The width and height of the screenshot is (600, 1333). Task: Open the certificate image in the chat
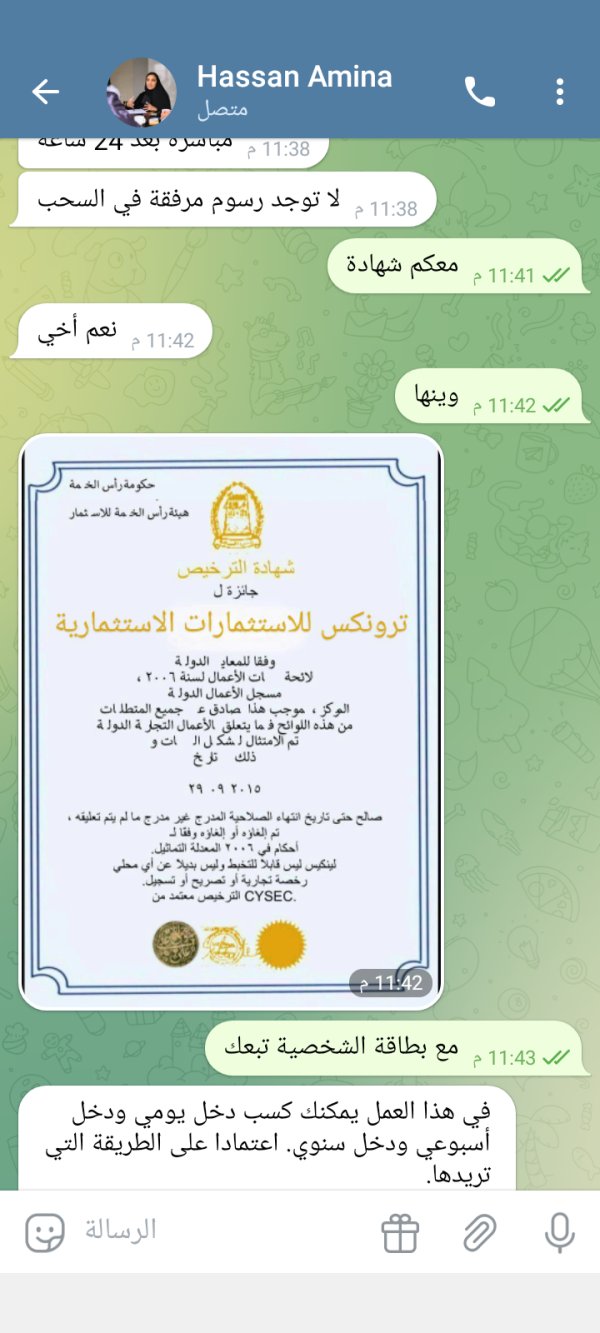pyautogui.click(x=230, y=721)
